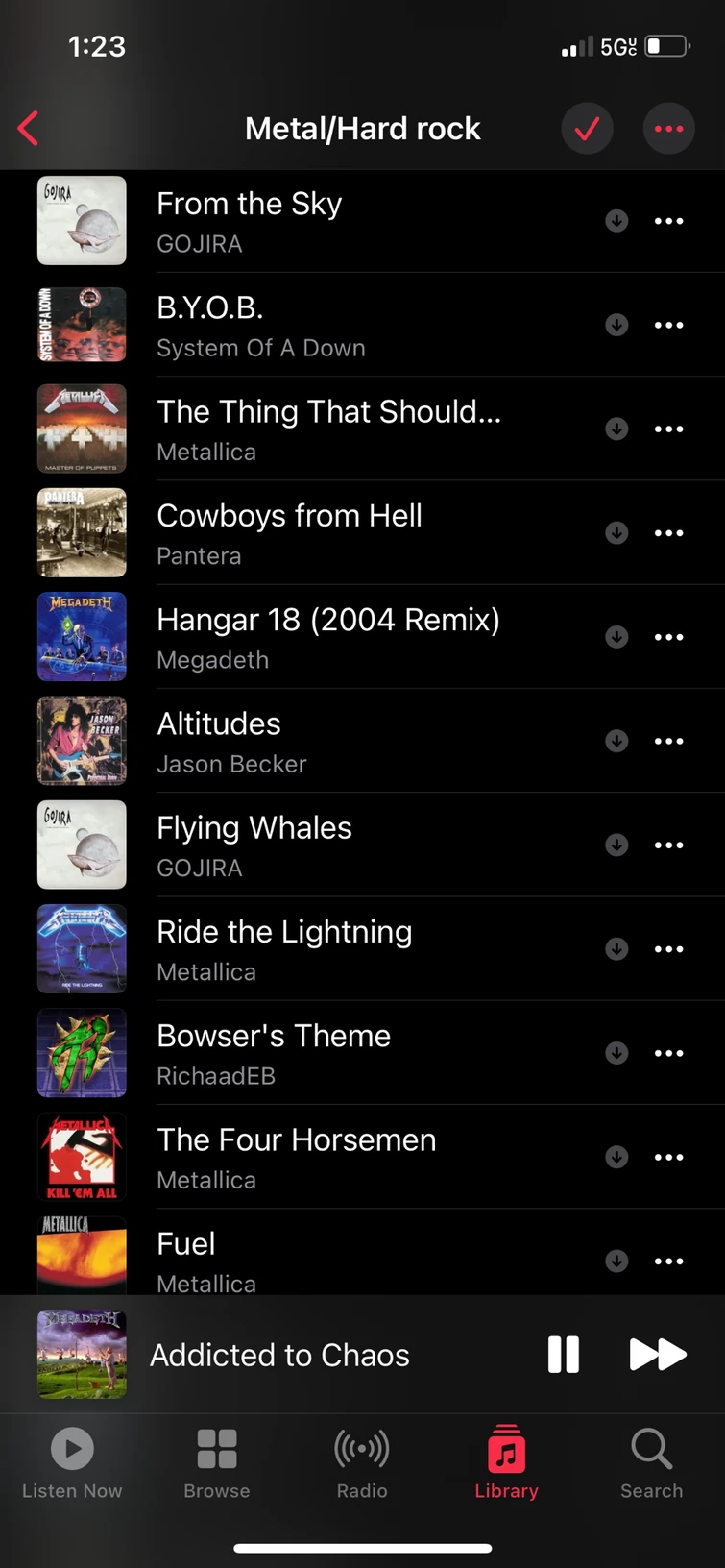Download Cowboys from Hell
The height and width of the screenshot is (1568, 725).
(616, 533)
